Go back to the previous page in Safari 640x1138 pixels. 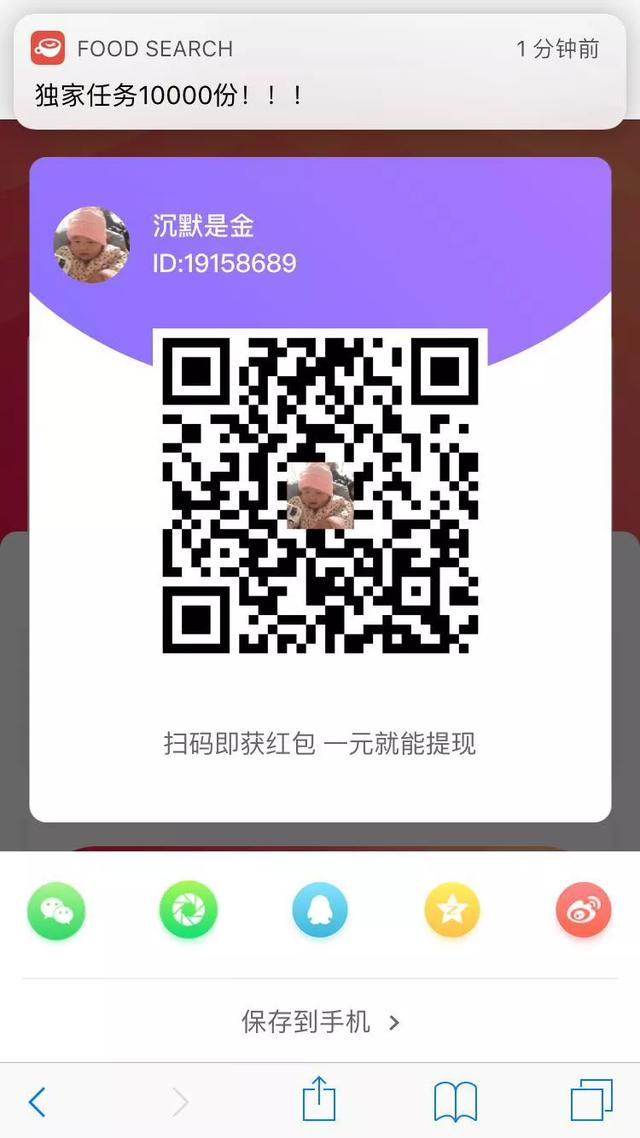coord(37,1102)
